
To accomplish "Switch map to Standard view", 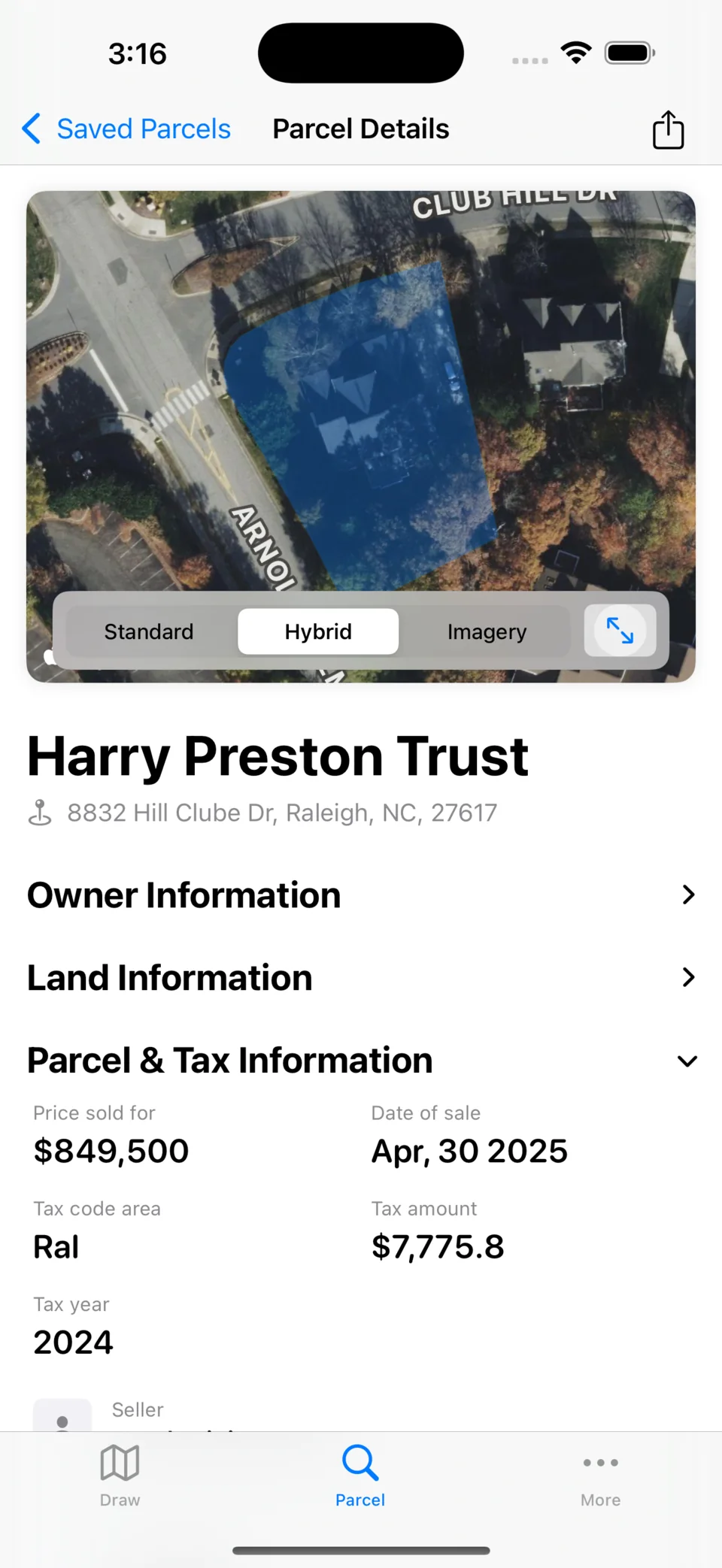I will pos(149,631).
